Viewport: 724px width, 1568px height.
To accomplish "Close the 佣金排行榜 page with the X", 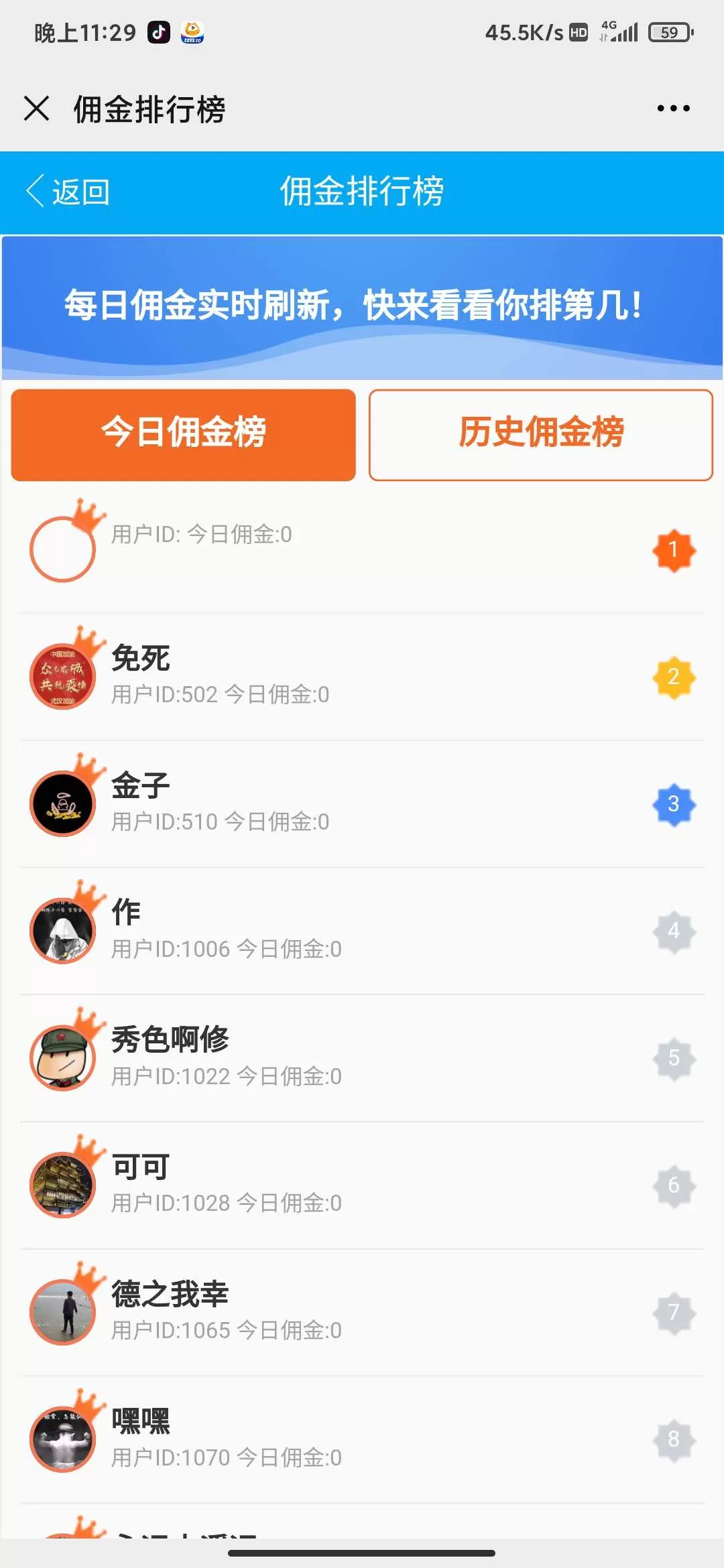I will [37, 109].
